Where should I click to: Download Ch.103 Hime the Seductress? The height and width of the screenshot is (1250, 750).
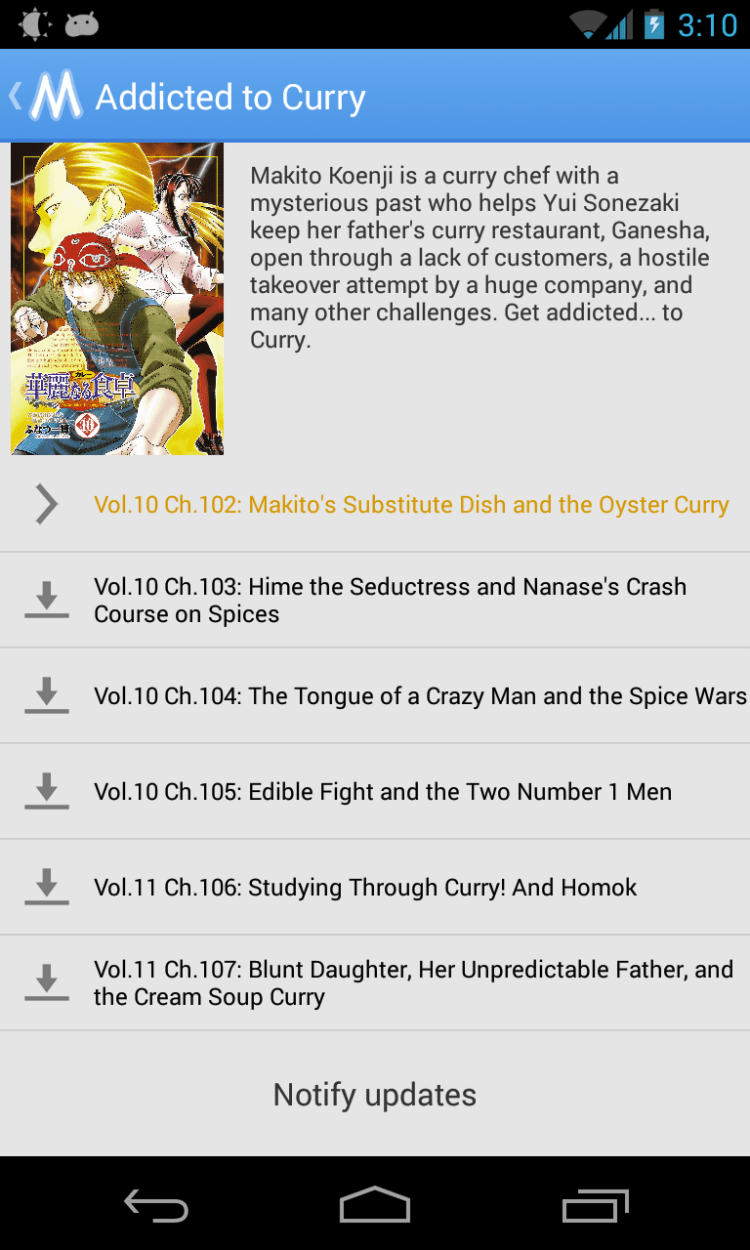(46, 600)
